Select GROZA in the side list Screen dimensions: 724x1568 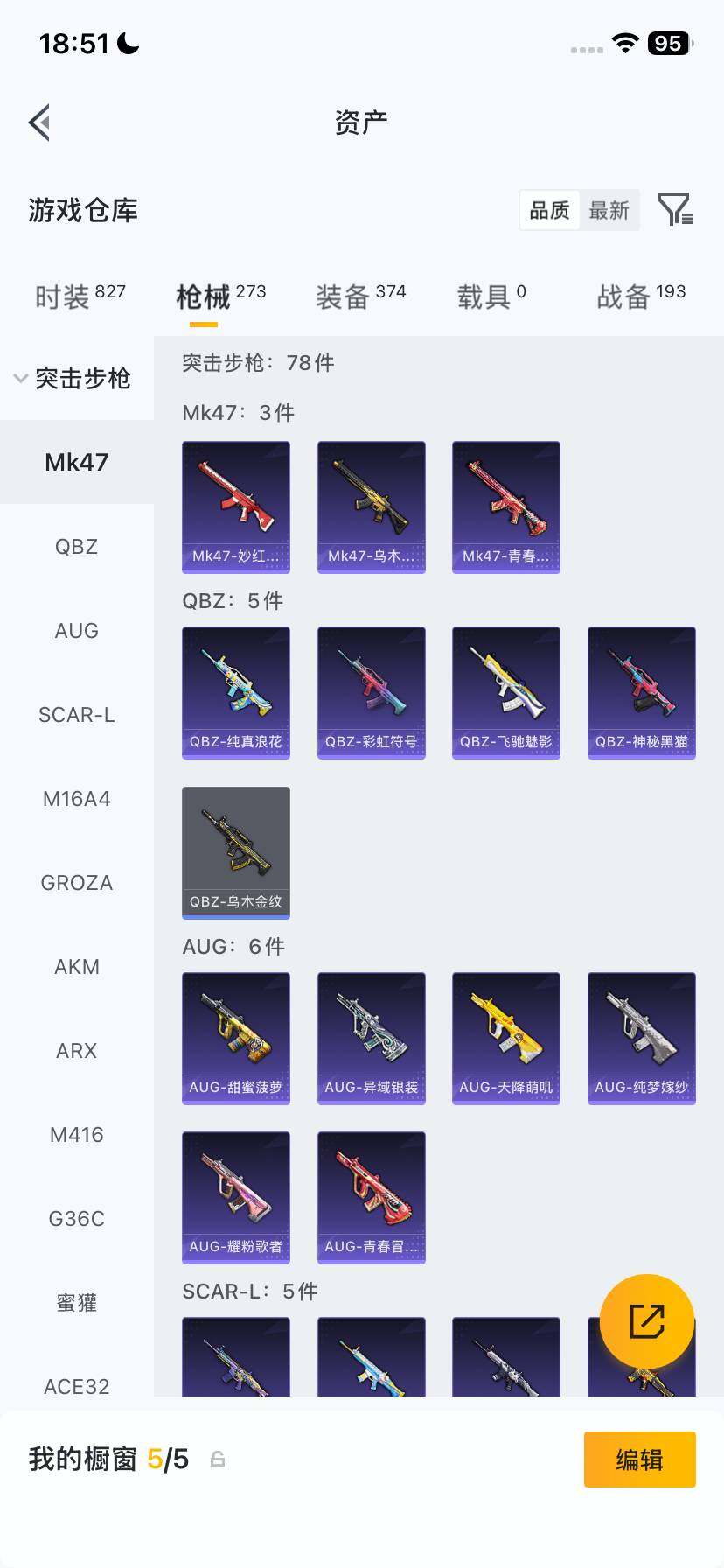click(x=77, y=883)
